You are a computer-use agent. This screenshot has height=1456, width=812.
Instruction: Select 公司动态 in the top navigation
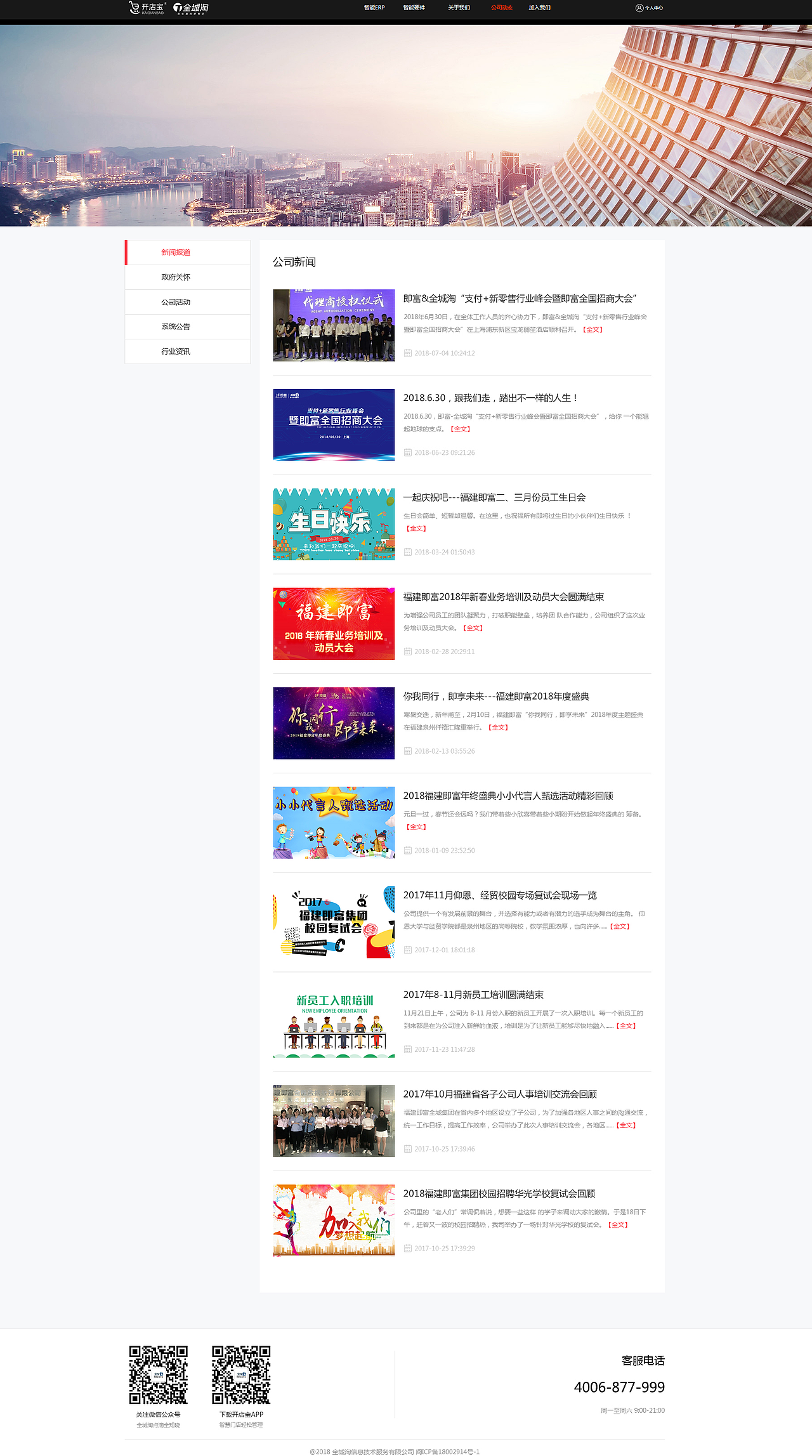coord(501,8)
